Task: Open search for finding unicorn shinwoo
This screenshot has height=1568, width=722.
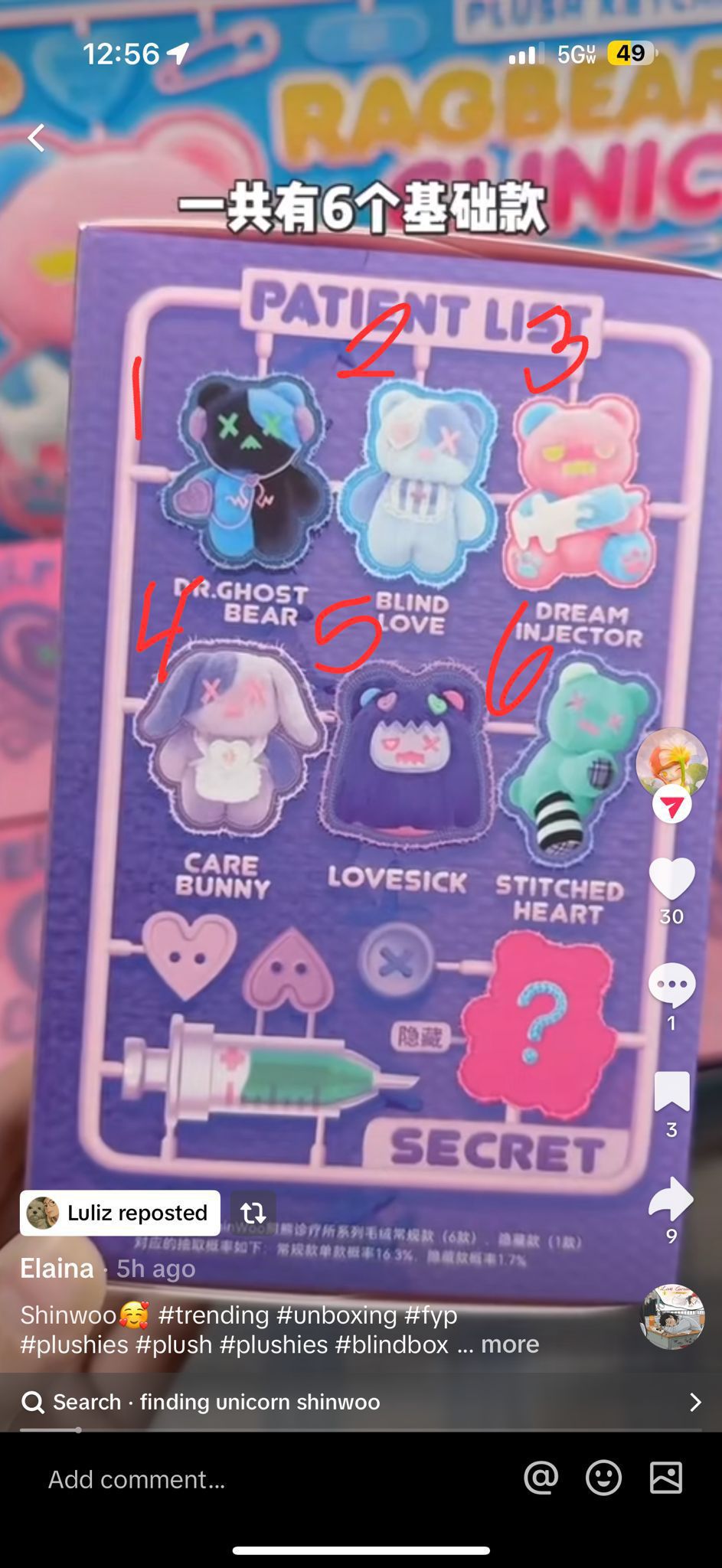Action: point(360,1402)
